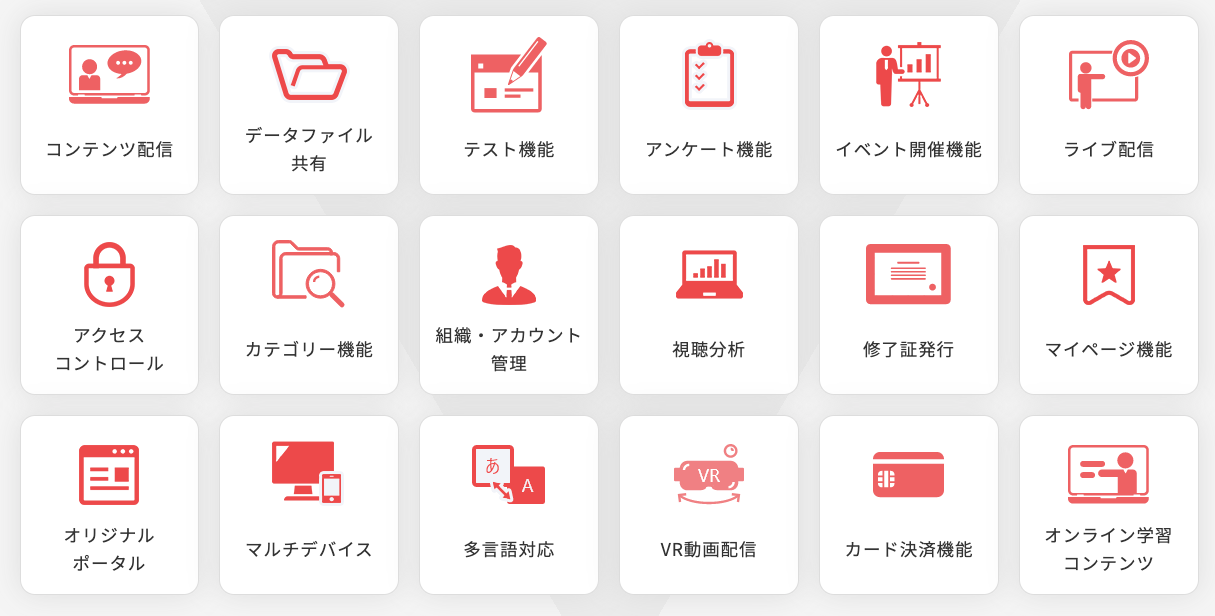Select the データファイル共有 card
Viewport: 1215px width, 616px height.
point(309,105)
